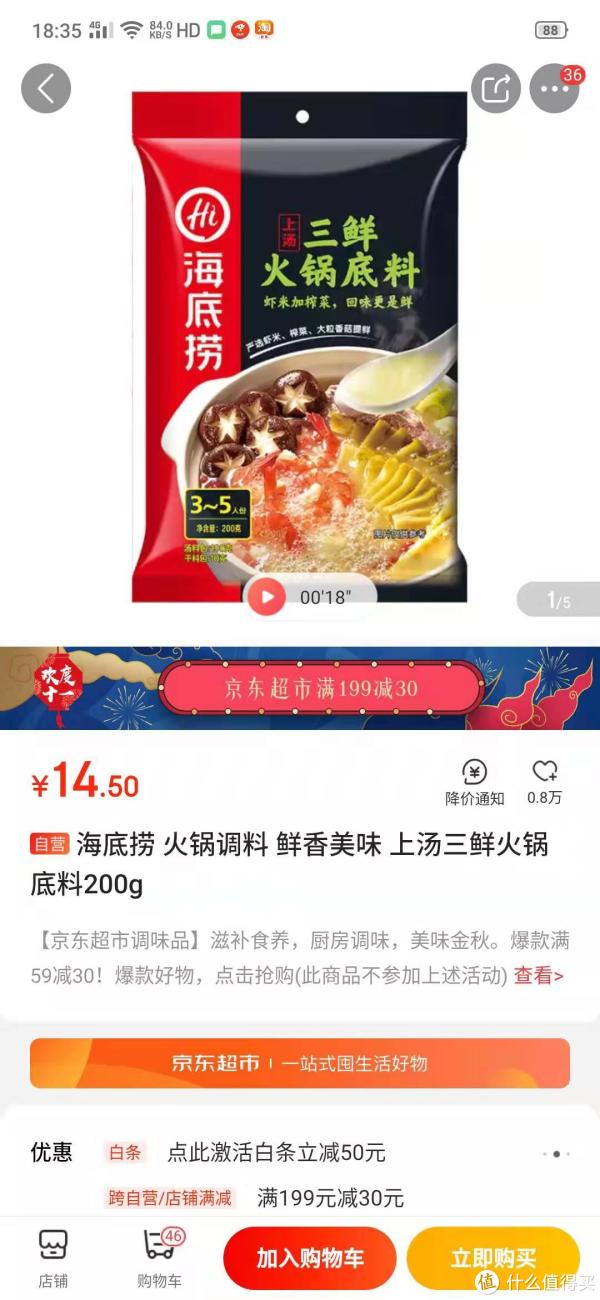Screen dimensions: 600x1300
Task: Expand more offers with the dots icon
Action: tap(555, 1153)
